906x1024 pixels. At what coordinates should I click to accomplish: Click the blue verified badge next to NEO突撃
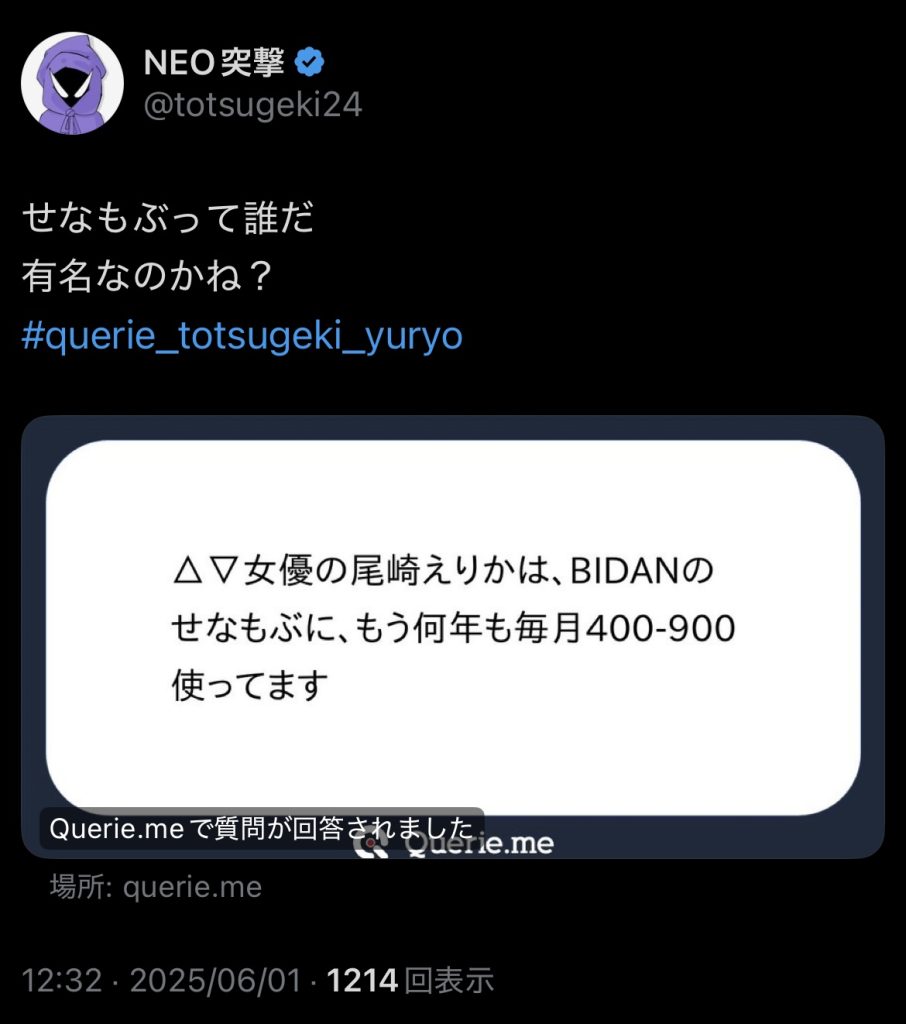pos(312,61)
